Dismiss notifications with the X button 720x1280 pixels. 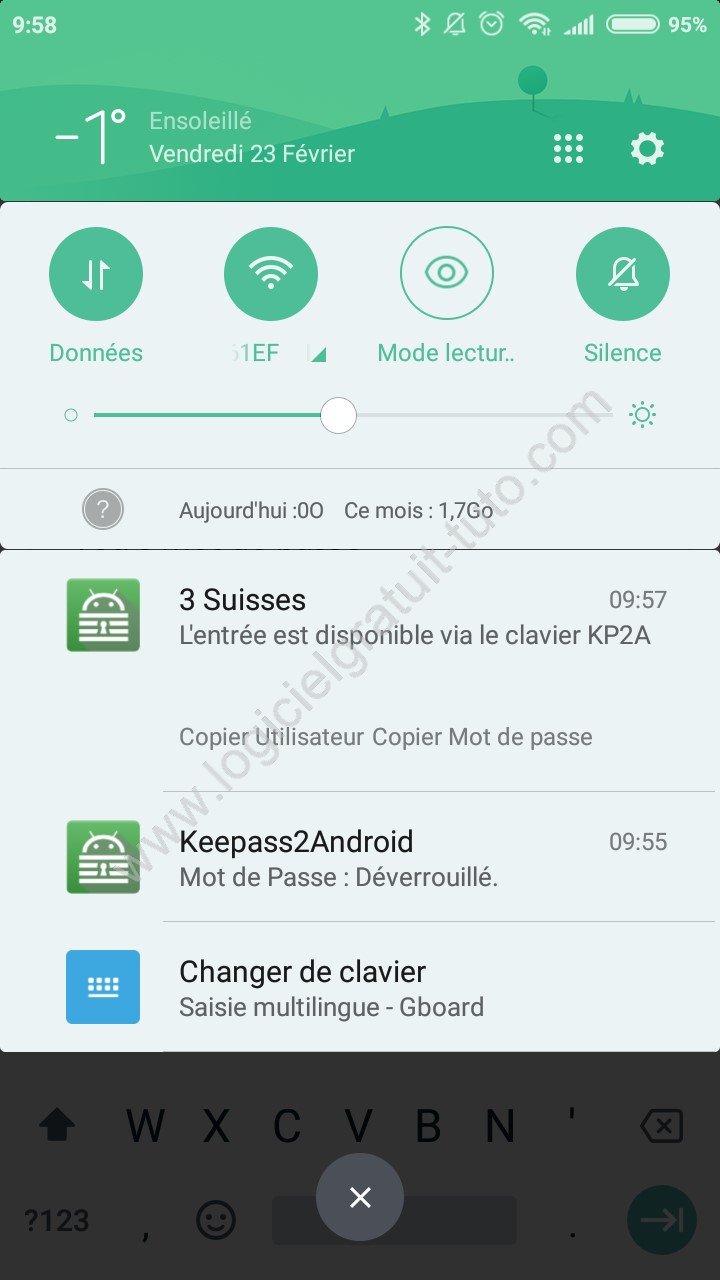point(360,1198)
